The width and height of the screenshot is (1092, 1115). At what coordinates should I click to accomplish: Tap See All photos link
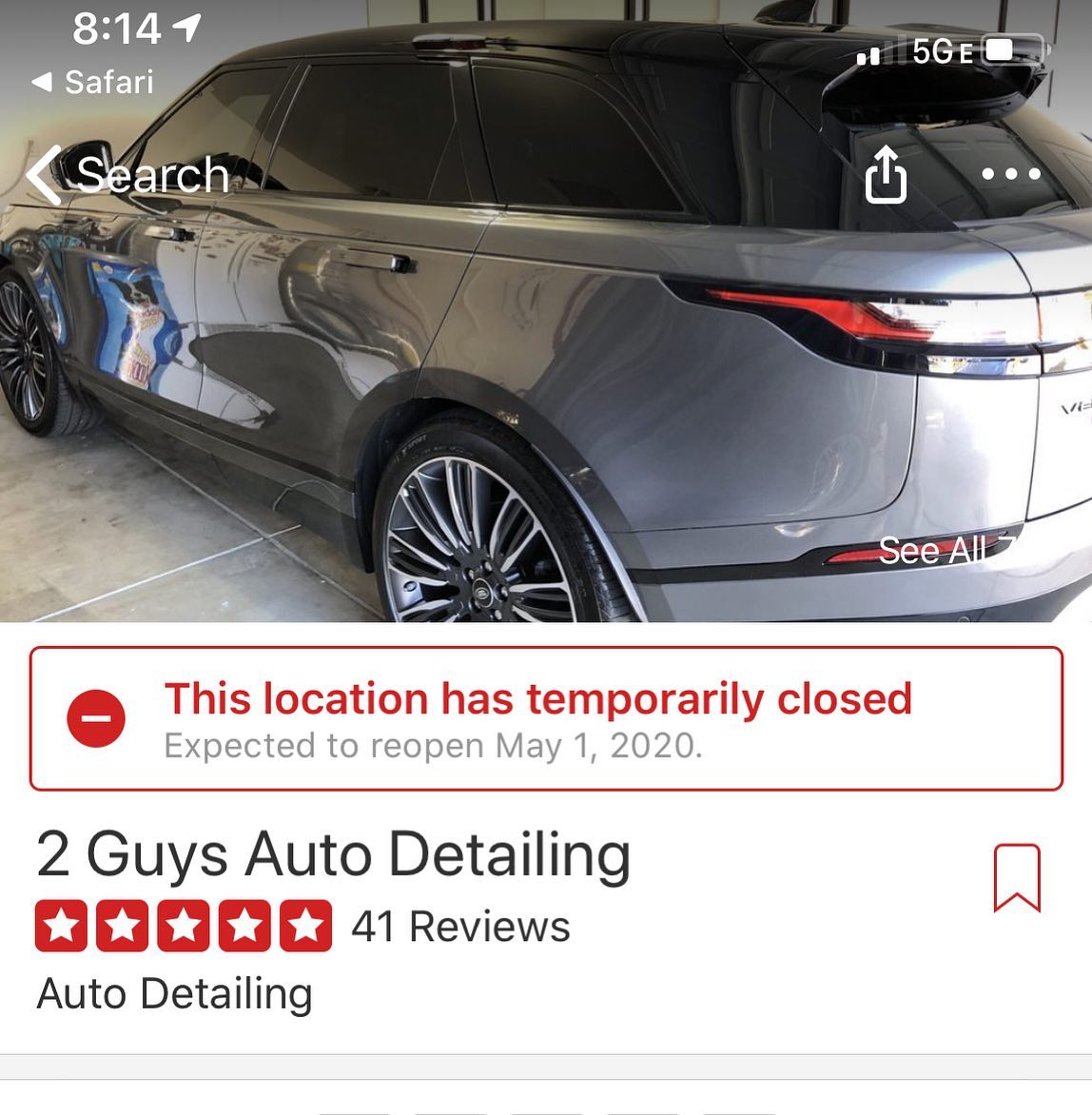(942, 550)
